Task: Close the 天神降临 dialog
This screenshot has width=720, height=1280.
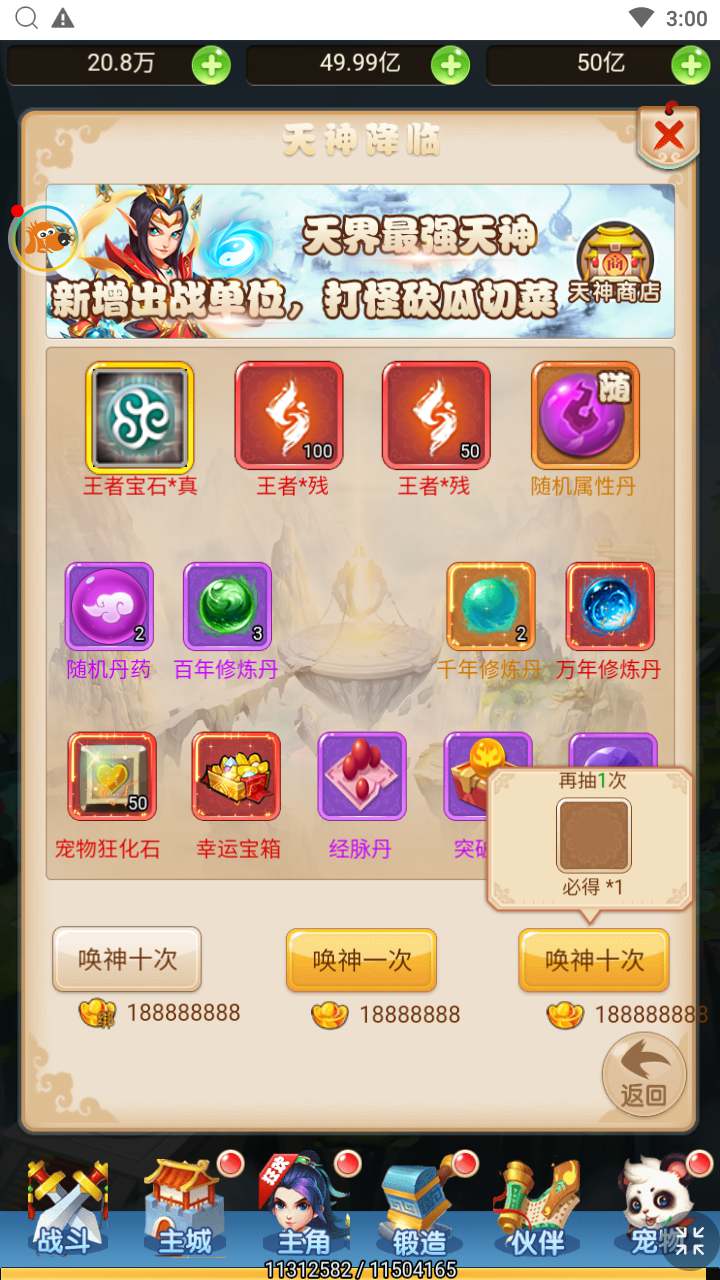Action: click(668, 136)
